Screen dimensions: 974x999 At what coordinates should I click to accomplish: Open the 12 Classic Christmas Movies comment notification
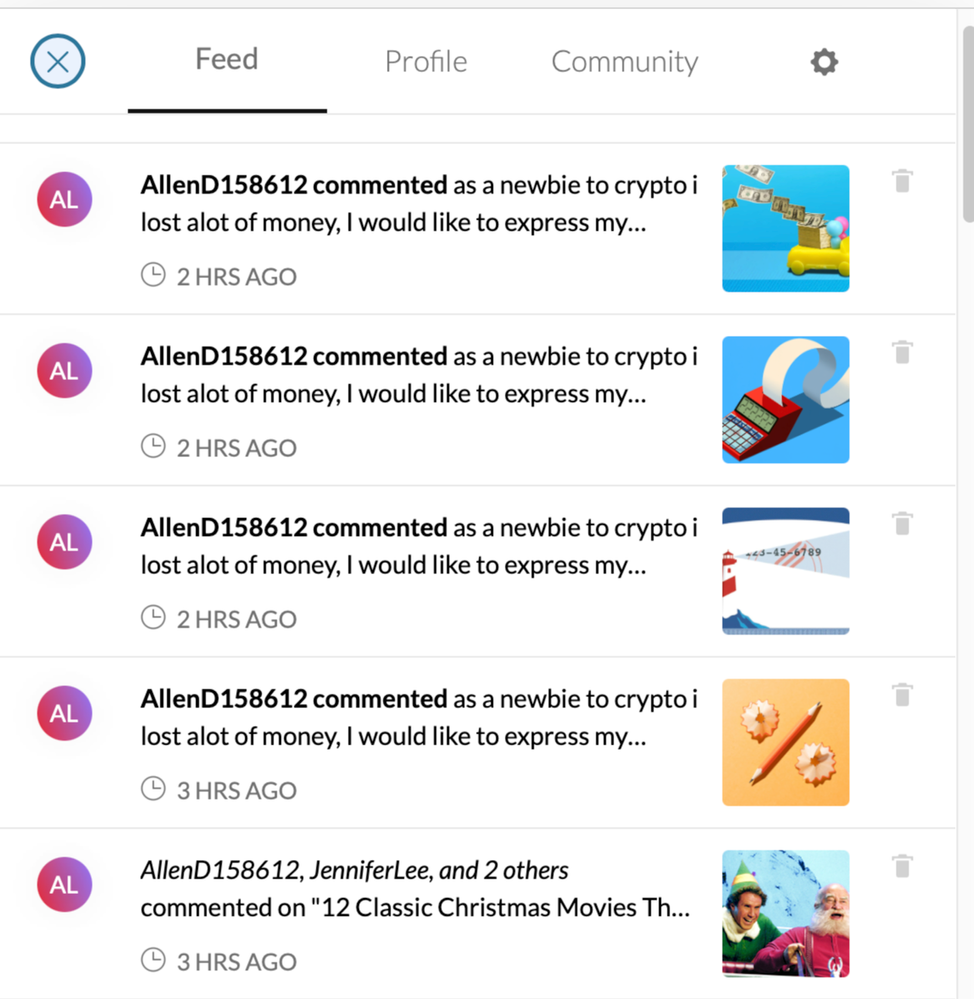coord(415,907)
